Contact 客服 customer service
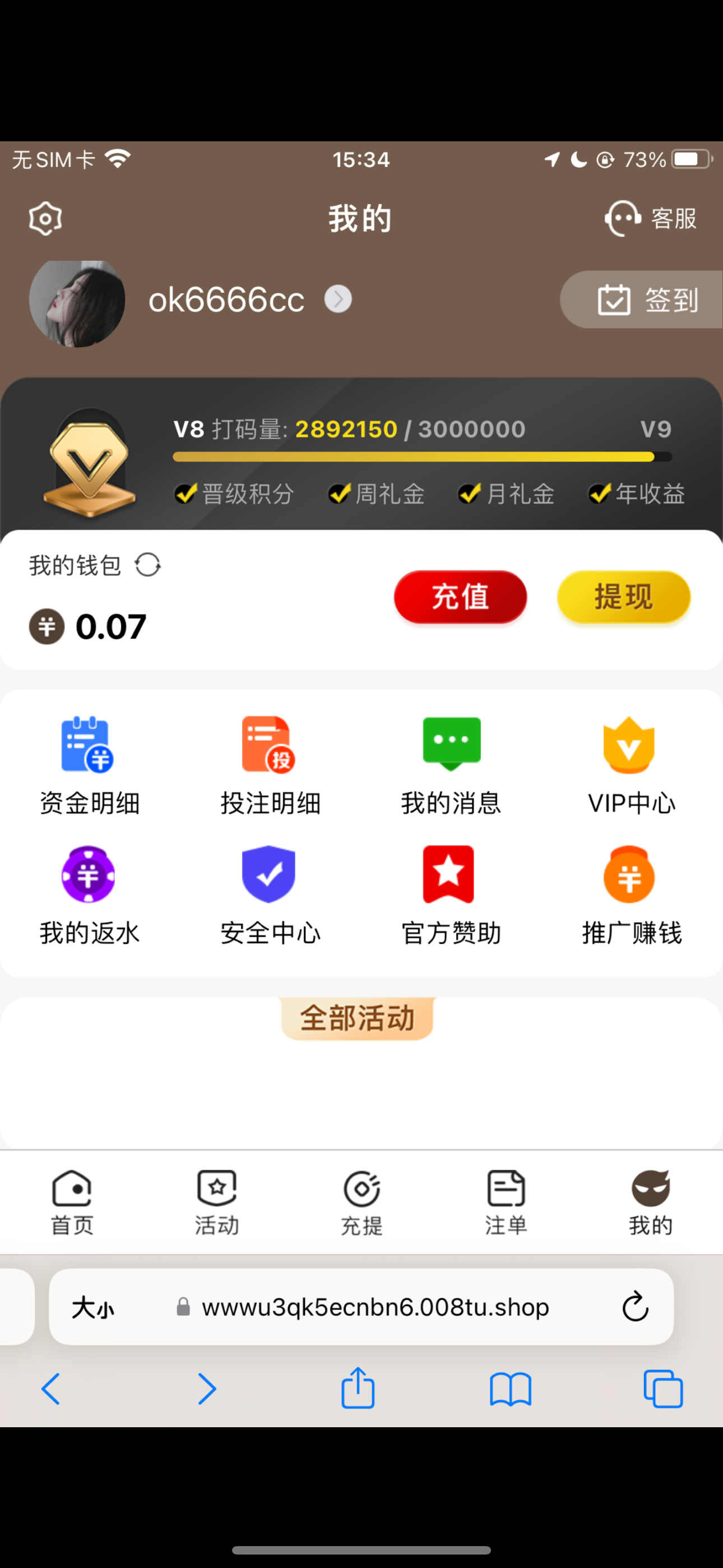Viewport: 723px width, 1568px height. point(651,219)
